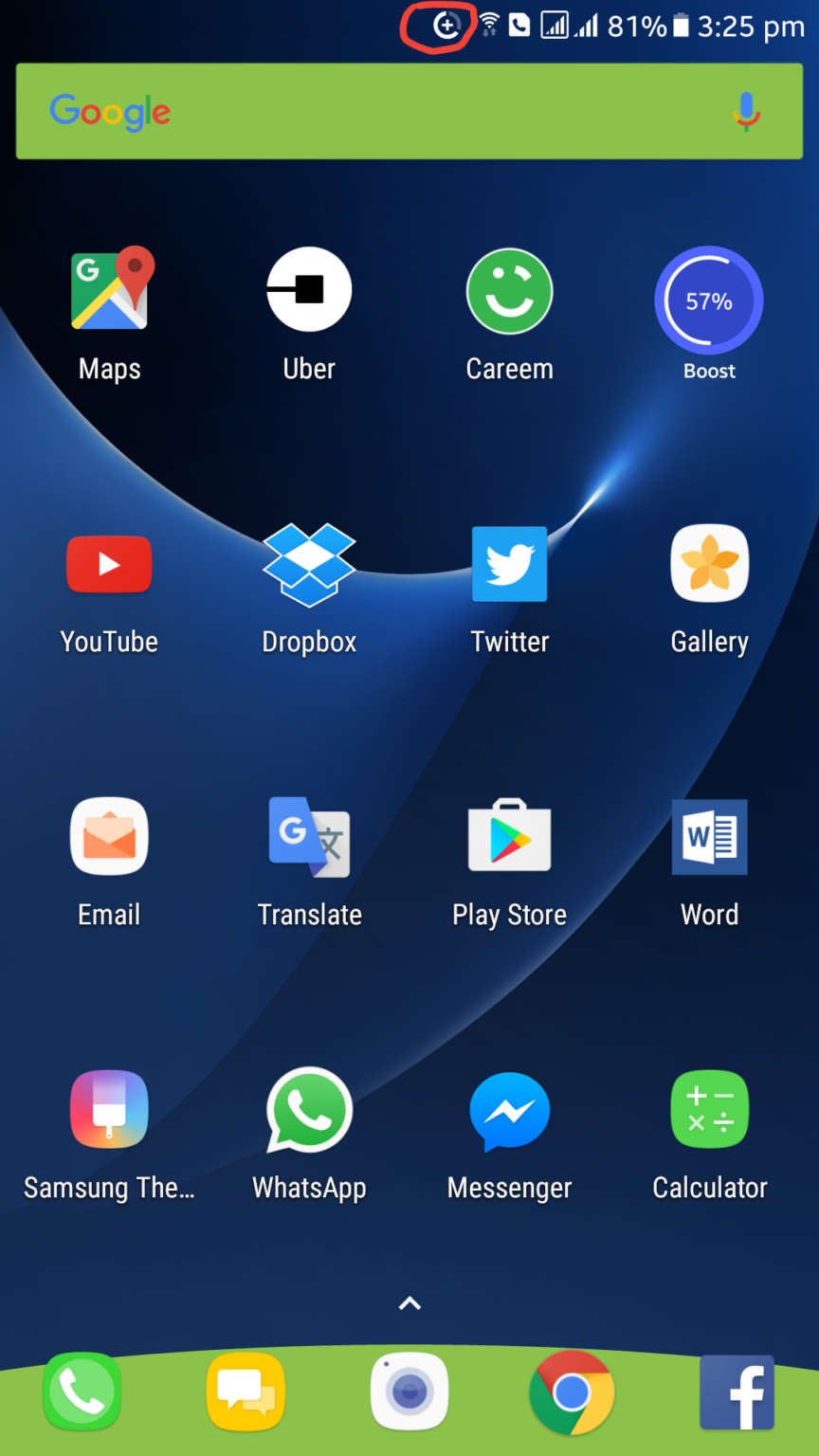Launch Microsoft Word
Viewport: 819px width, 1456px height.
pos(709,837)
